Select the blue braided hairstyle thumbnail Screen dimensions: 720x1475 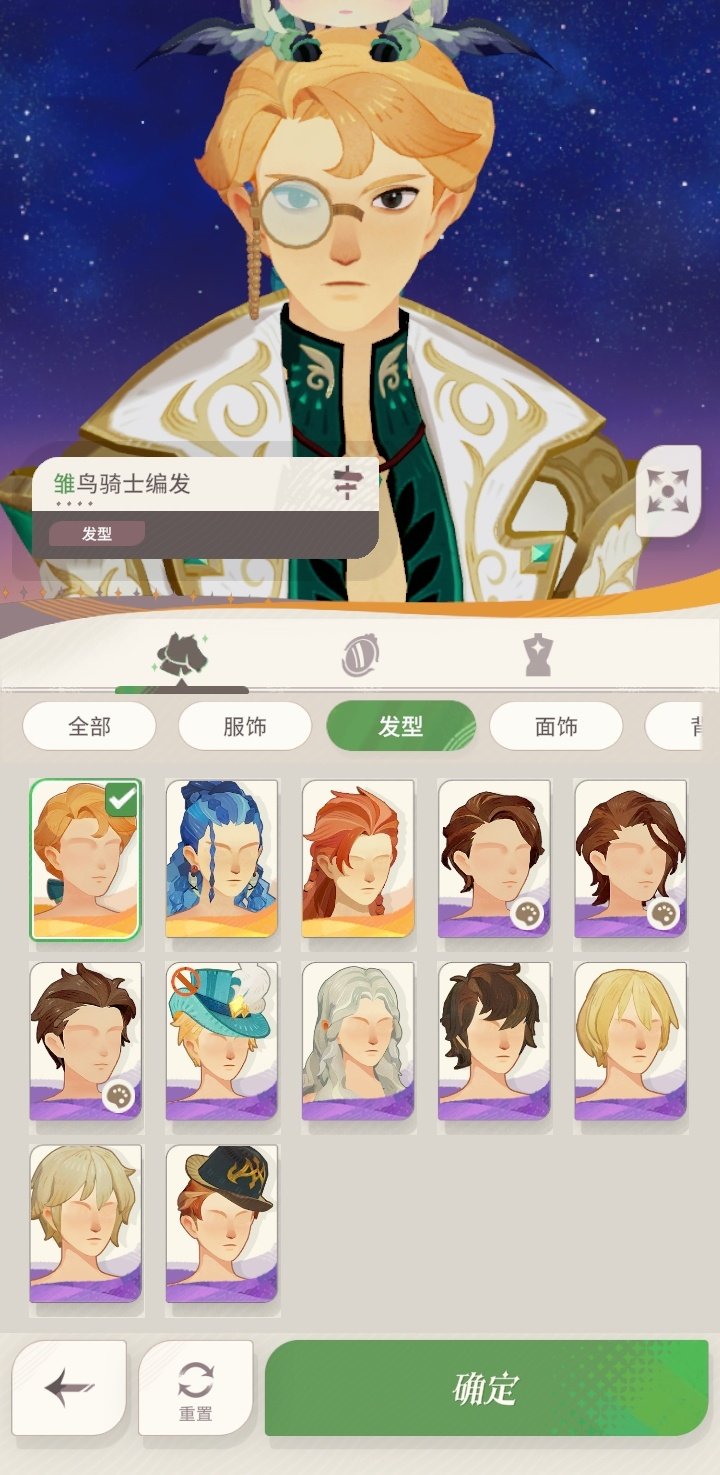221,858
